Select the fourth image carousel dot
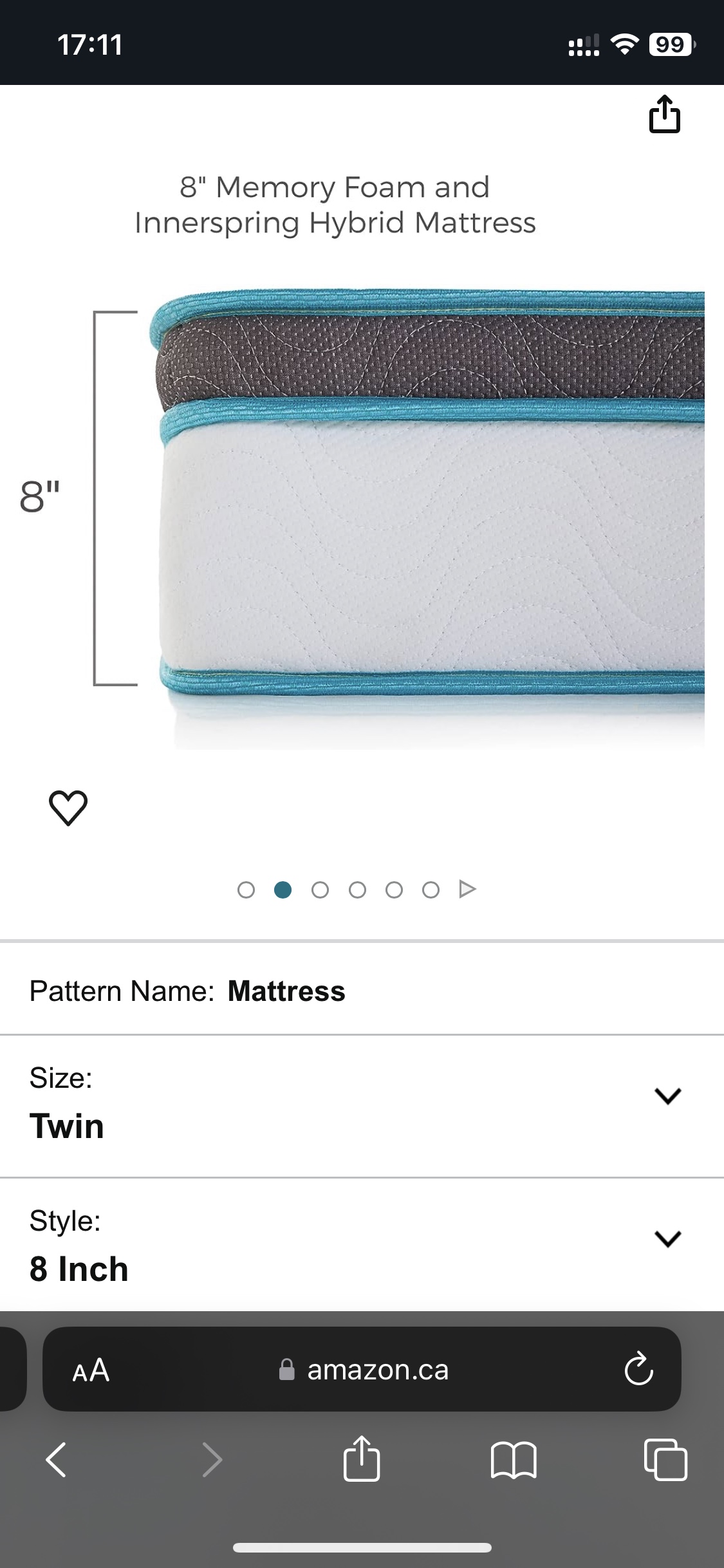The image size is (724, 1568). (357, 889)
